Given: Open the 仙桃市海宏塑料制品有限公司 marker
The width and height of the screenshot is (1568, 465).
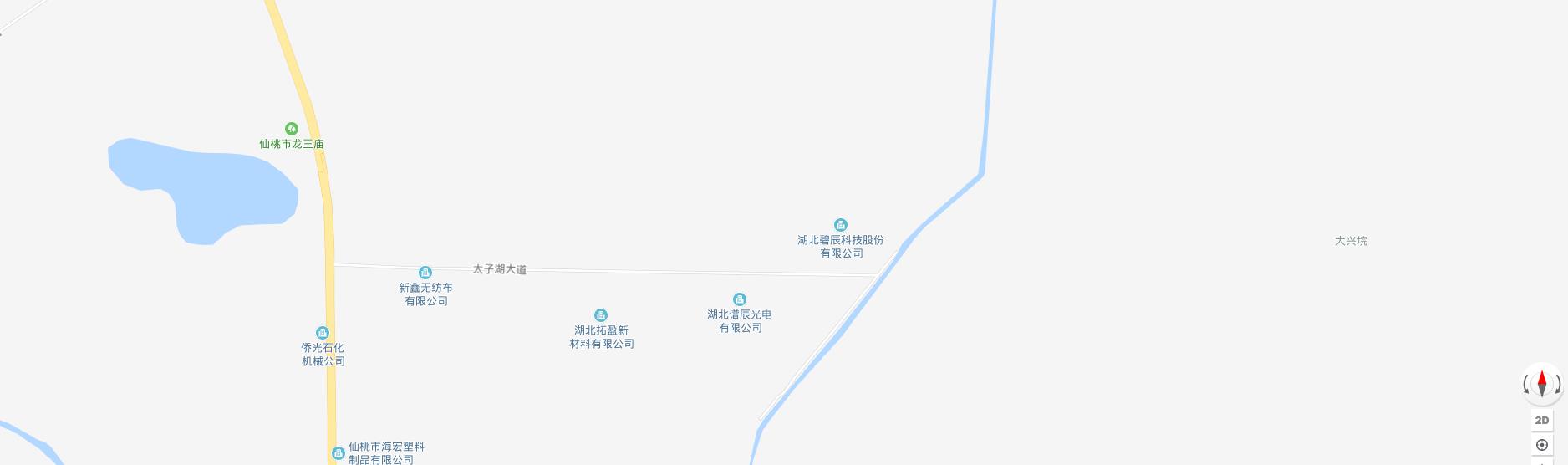Looking at the screenshot, I should tap(339, 453).
